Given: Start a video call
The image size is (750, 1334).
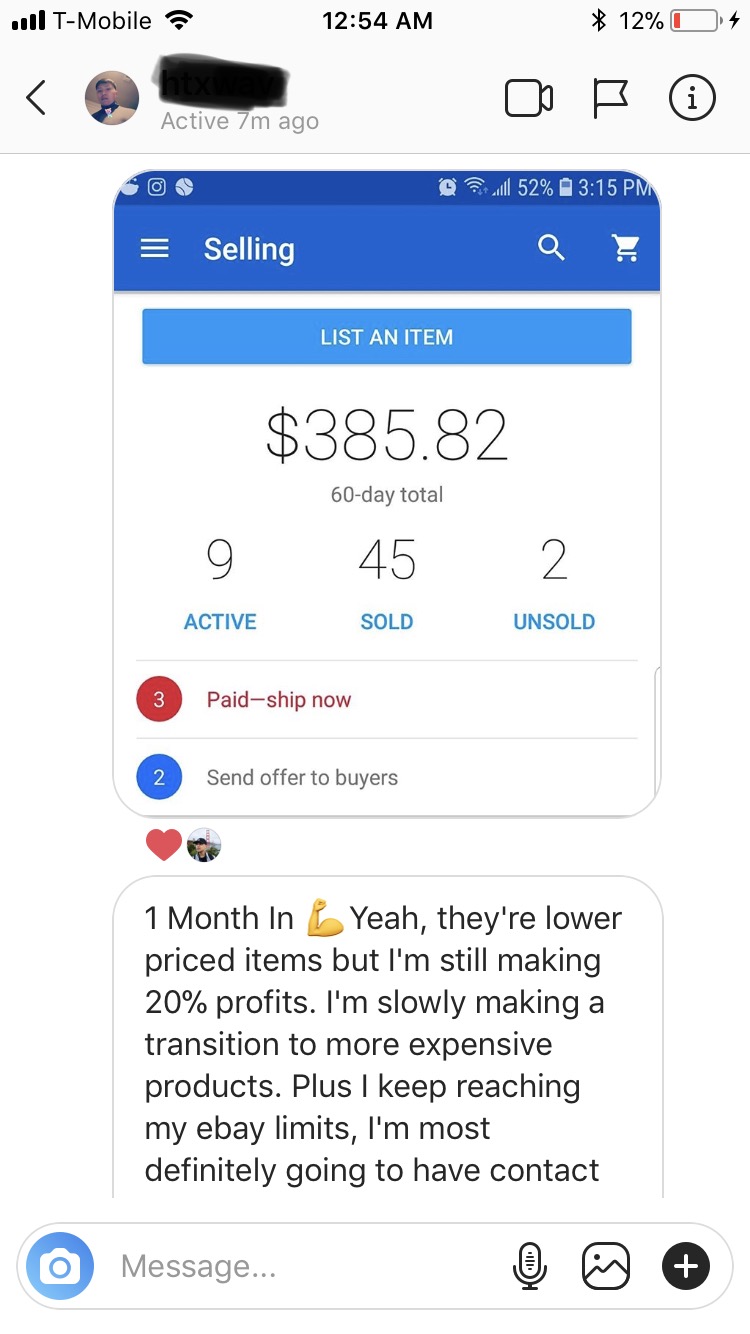Looking at the screenshot, I should coord(529,98).
